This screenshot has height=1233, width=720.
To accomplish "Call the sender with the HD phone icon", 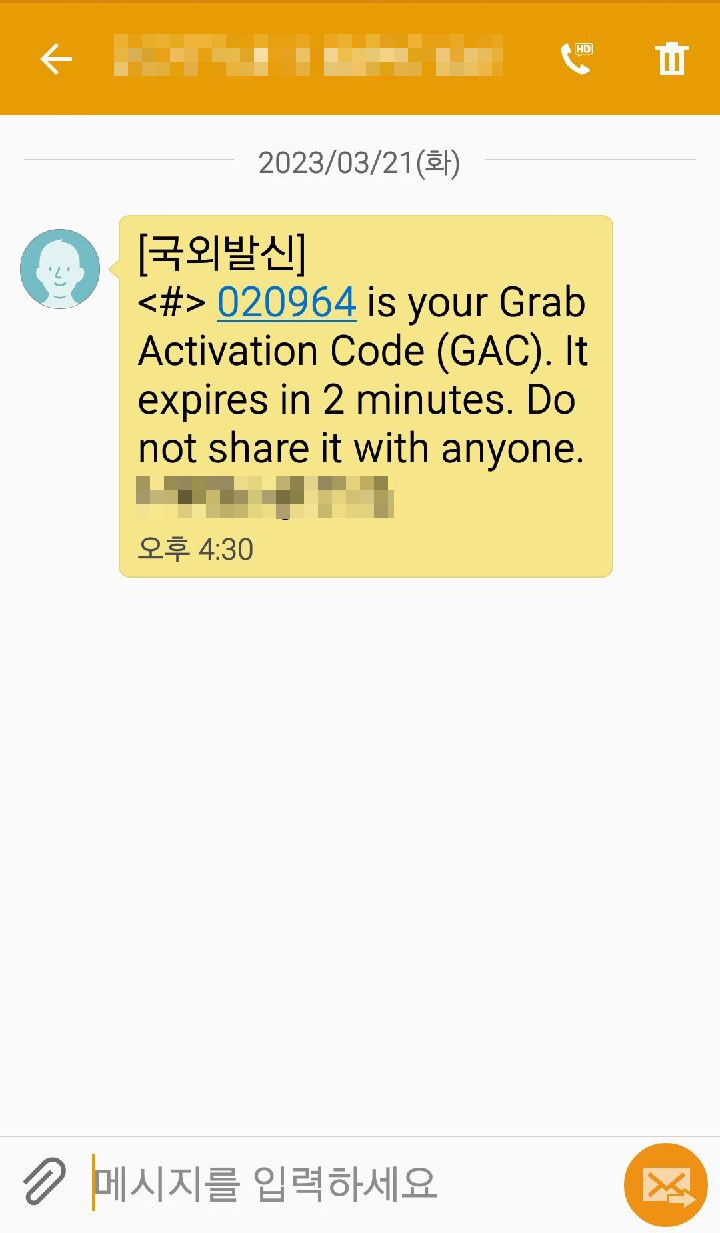I will click(576, 59).
